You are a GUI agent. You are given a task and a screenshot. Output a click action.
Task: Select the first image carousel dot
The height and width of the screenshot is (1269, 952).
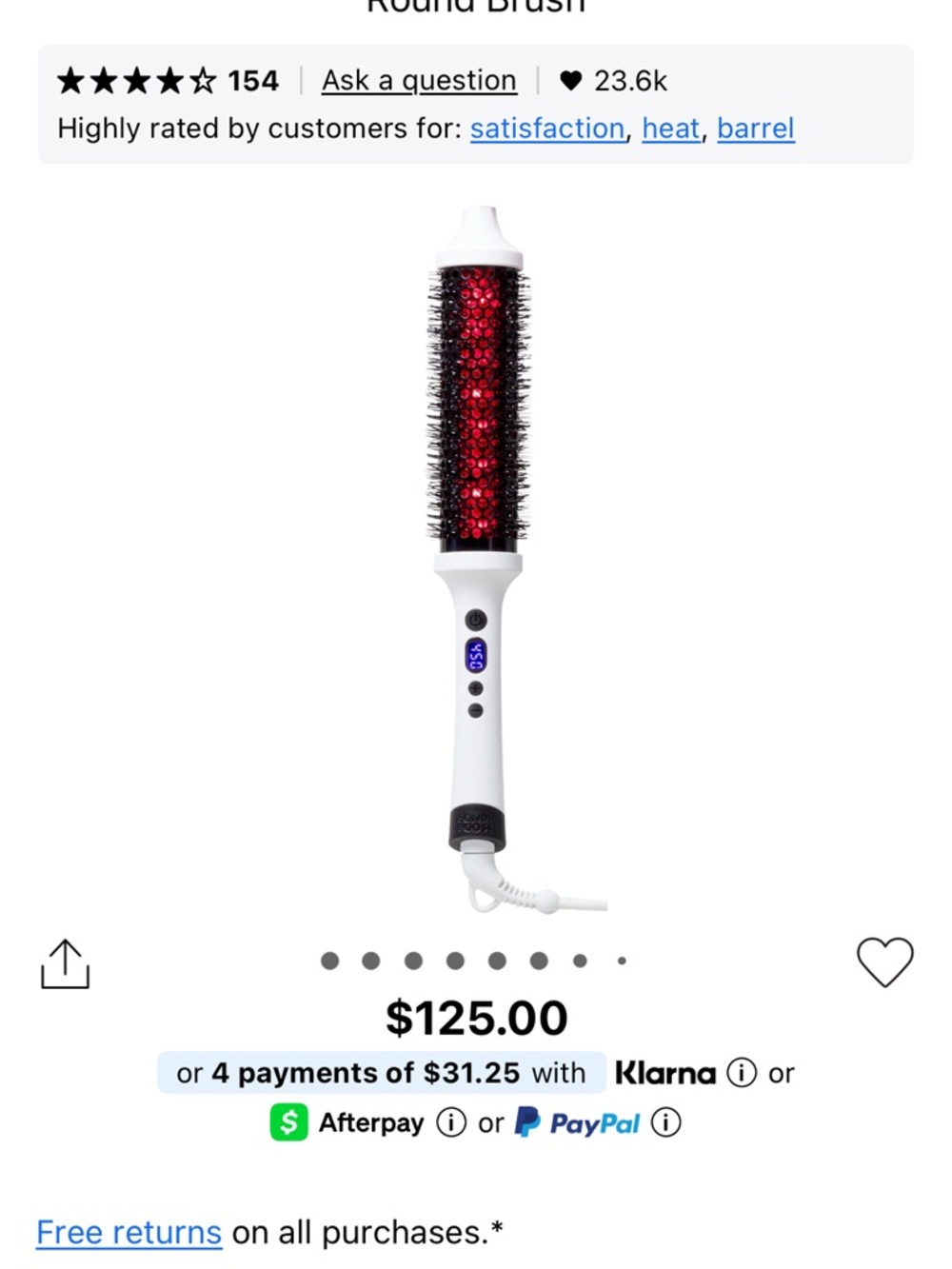click(329, 961)
